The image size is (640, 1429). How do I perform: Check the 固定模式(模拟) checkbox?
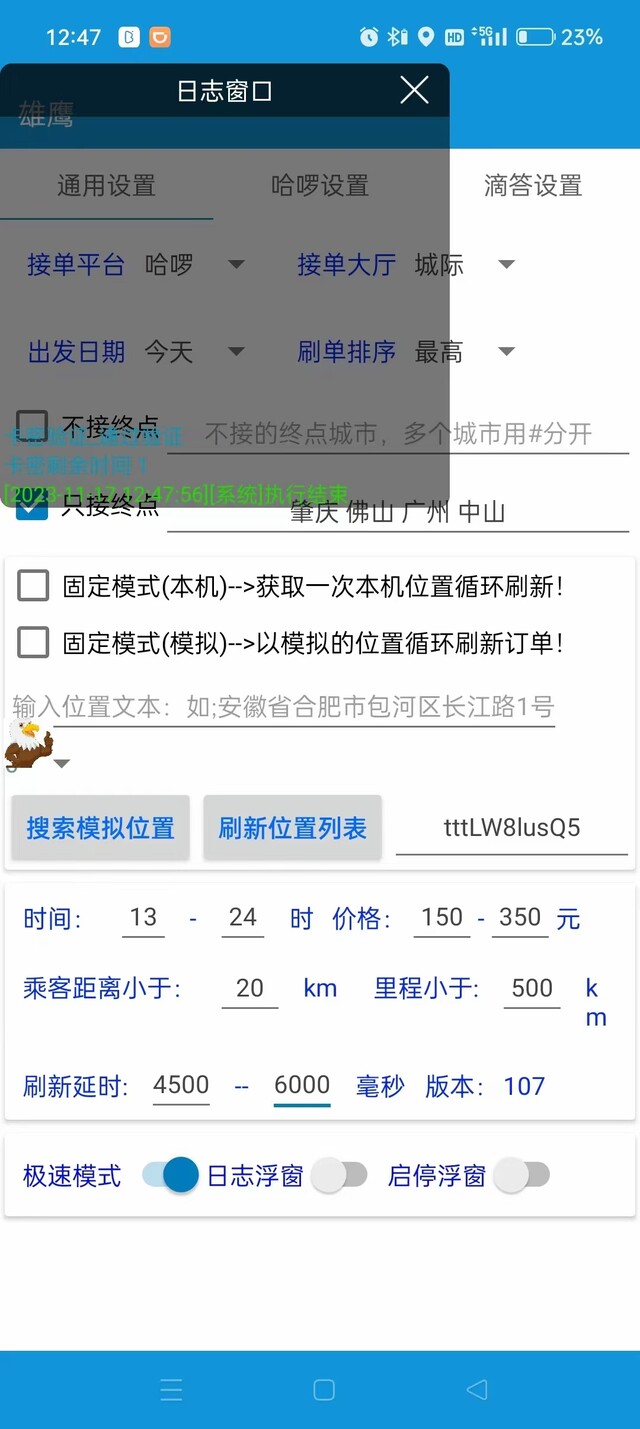click(33, 643)
